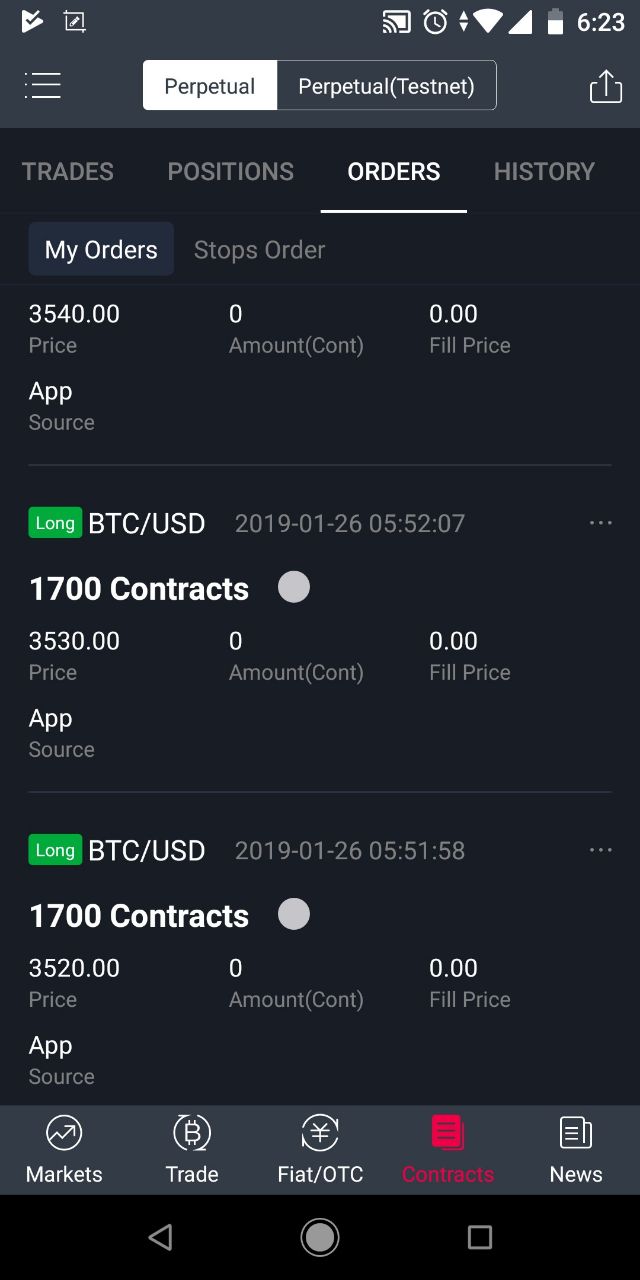Open the hamburger menu list icon
Image resolution: width=640 pixels, height=1280 pixels.
(x=43, y=86)
